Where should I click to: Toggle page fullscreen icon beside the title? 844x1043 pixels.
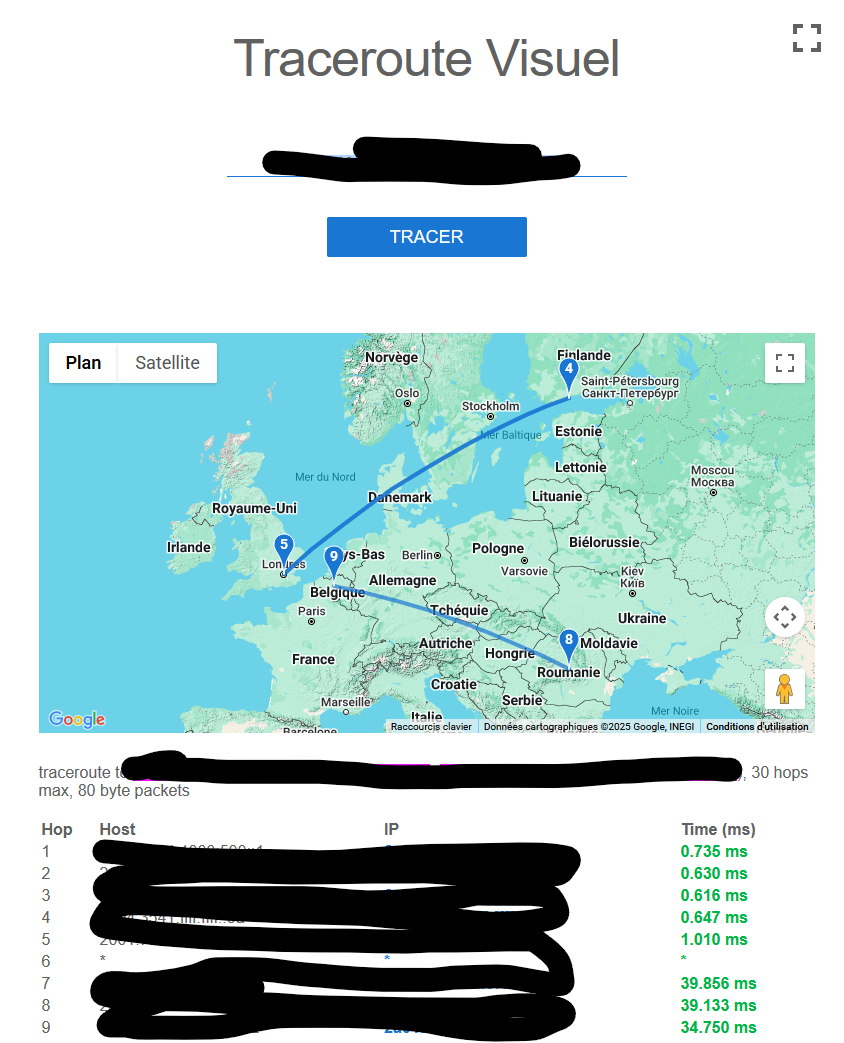[x=806, y=39]
